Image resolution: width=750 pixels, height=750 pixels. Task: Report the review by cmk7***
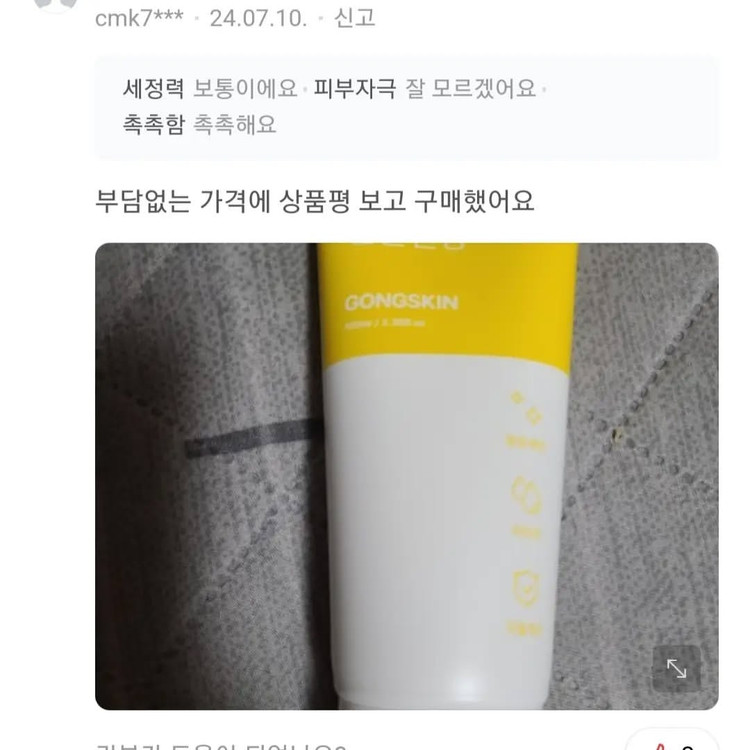pyautogui.click(x=353, y=18)
